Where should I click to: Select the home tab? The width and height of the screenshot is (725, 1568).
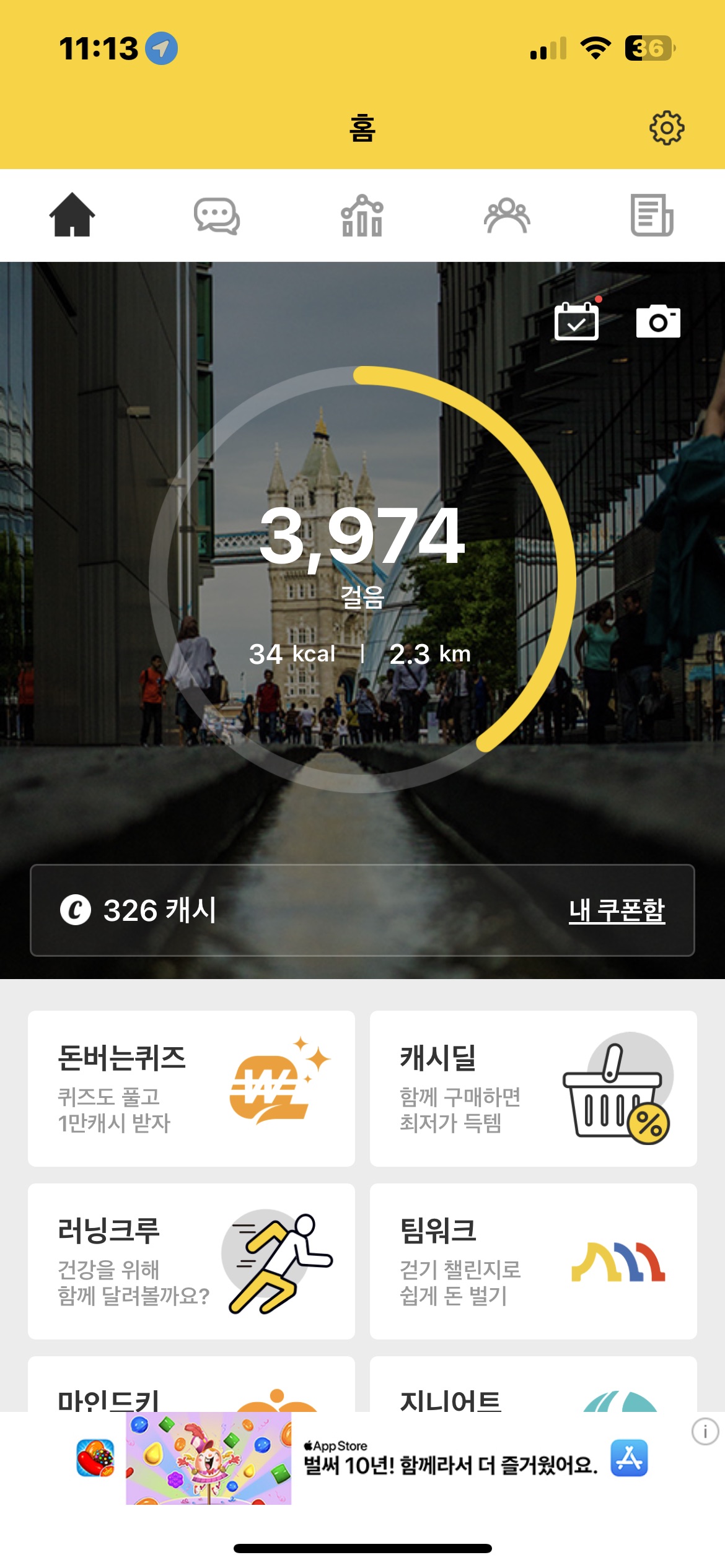pyautogui.click(x=72, y=215)
